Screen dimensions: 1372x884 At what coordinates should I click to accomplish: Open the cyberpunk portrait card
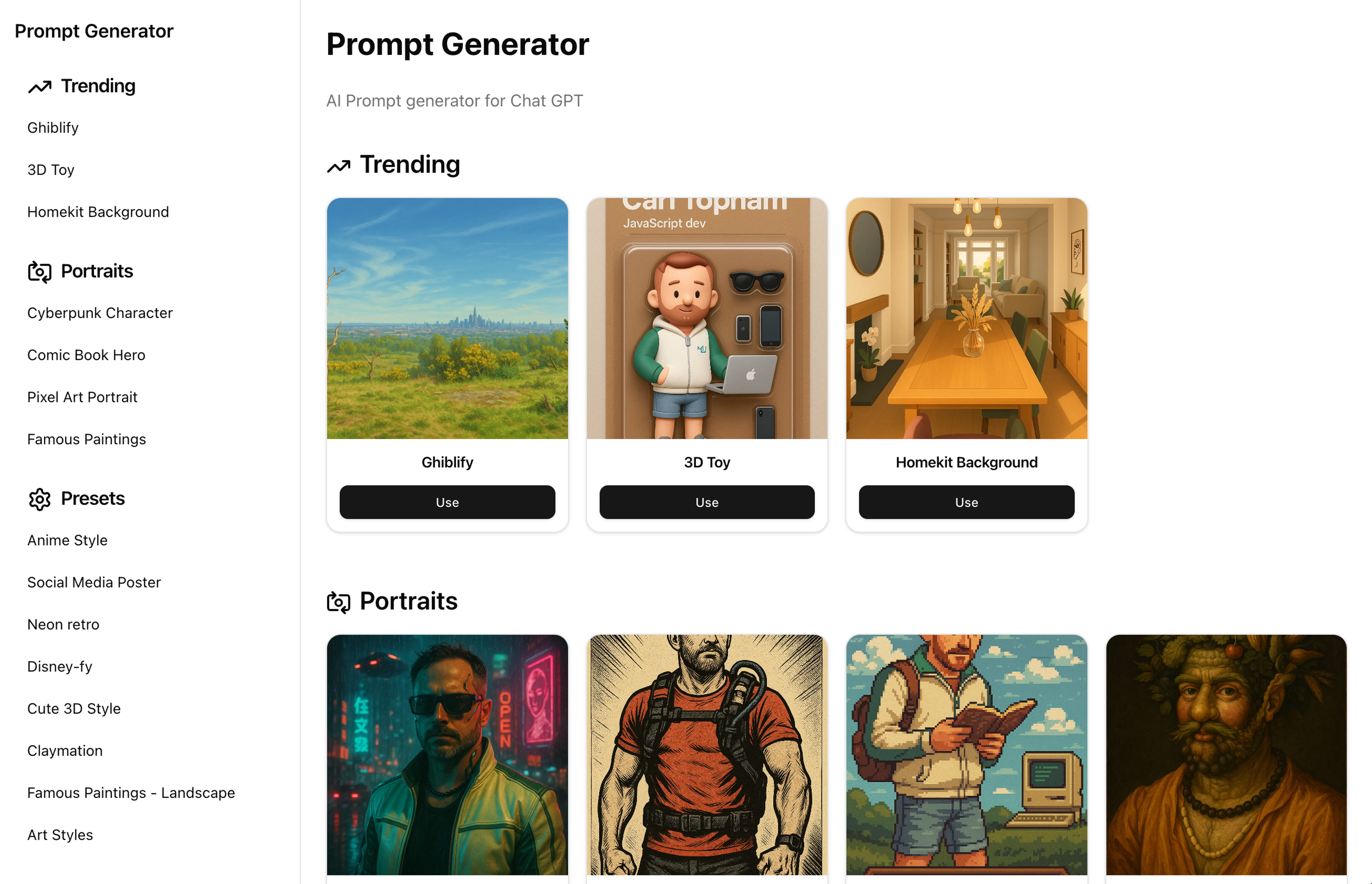[x=447, y=754]
